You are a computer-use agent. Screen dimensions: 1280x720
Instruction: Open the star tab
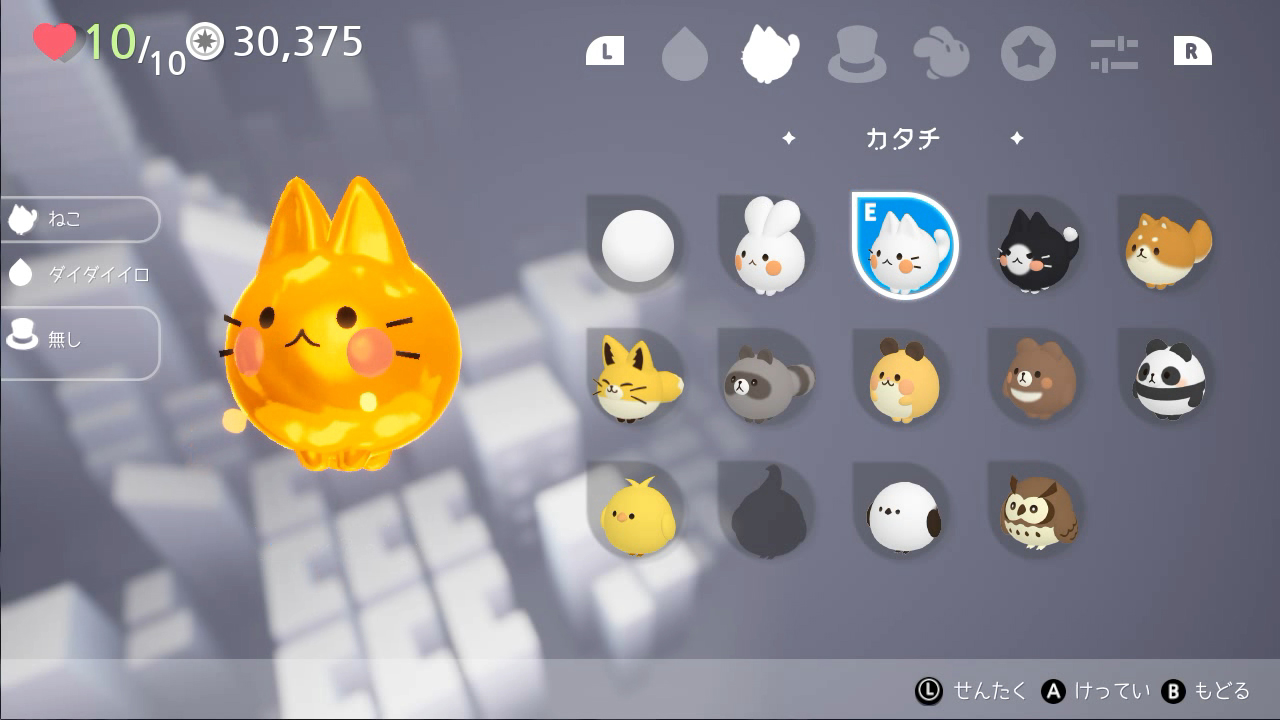[1028, 54]
